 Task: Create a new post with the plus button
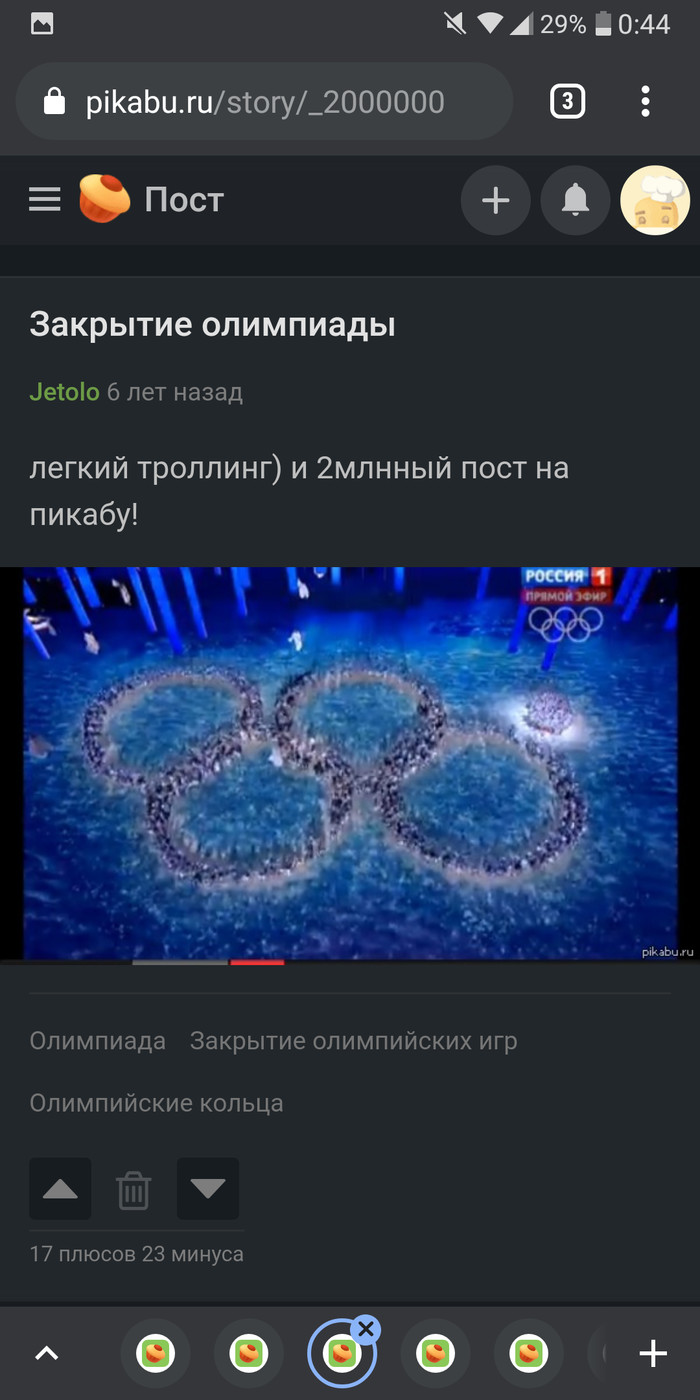coord(496,201)
